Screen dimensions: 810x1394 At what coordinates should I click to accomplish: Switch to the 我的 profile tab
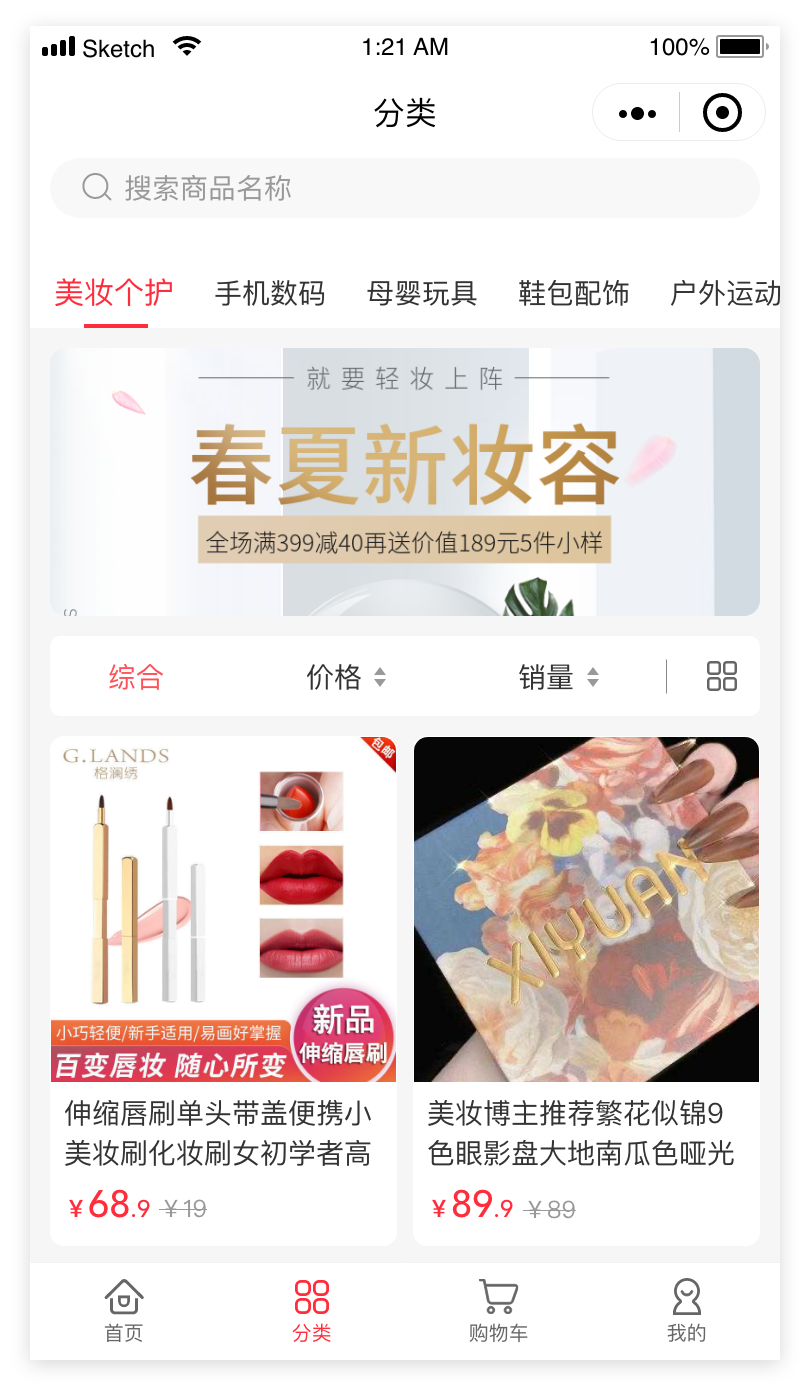click(x=686, y=1310)
